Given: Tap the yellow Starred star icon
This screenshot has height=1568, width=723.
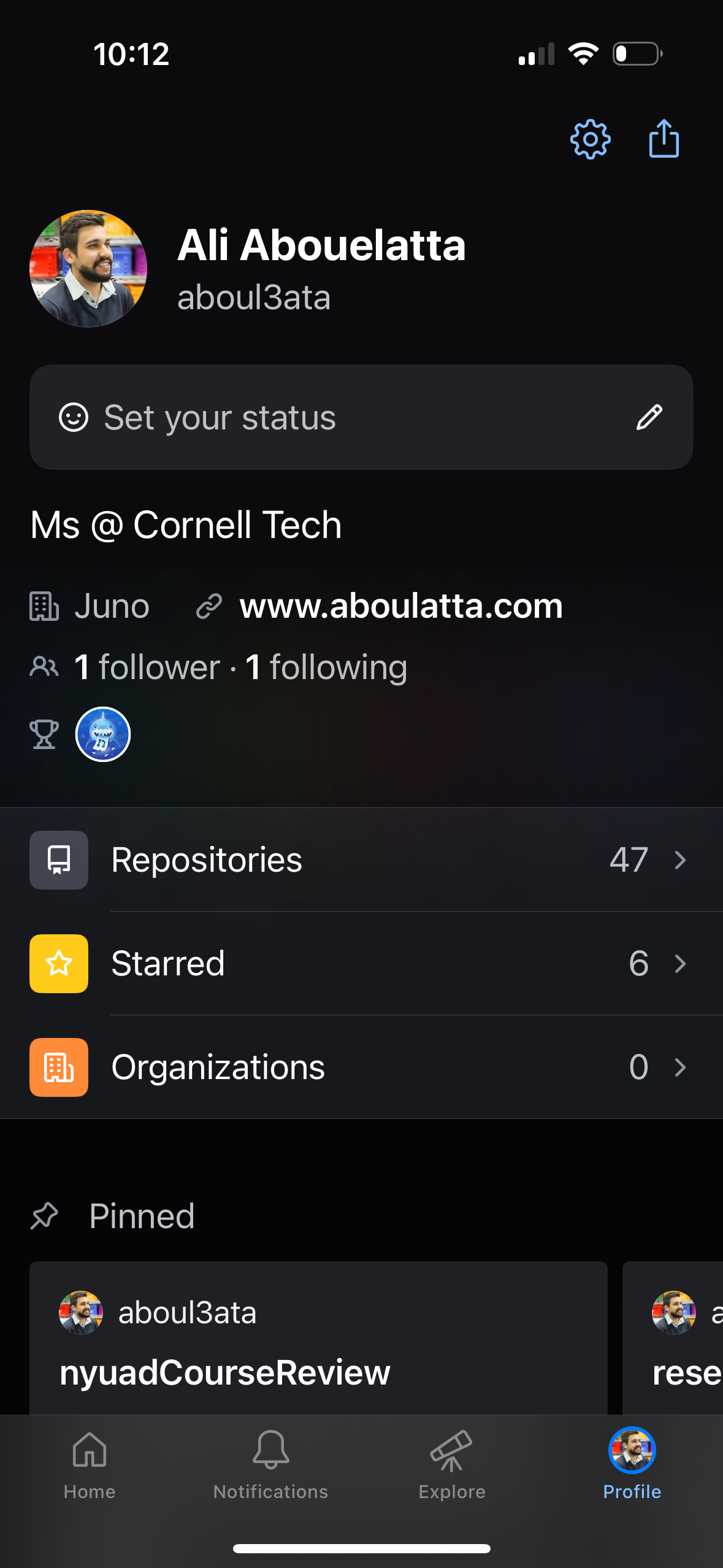Looking at the screenshot, I should [58, 963].
